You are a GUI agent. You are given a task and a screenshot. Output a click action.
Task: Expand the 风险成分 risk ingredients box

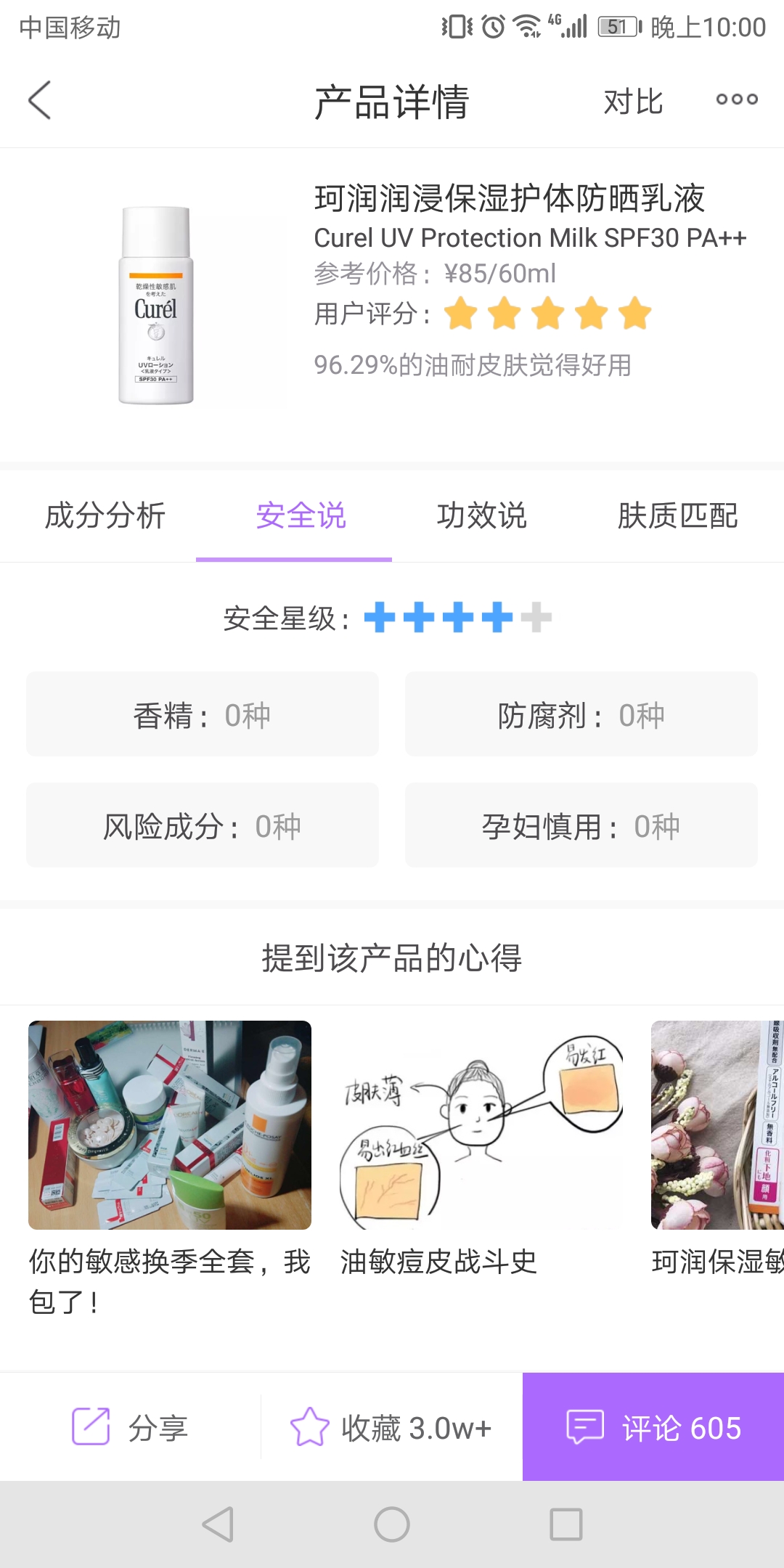(202, 825)
